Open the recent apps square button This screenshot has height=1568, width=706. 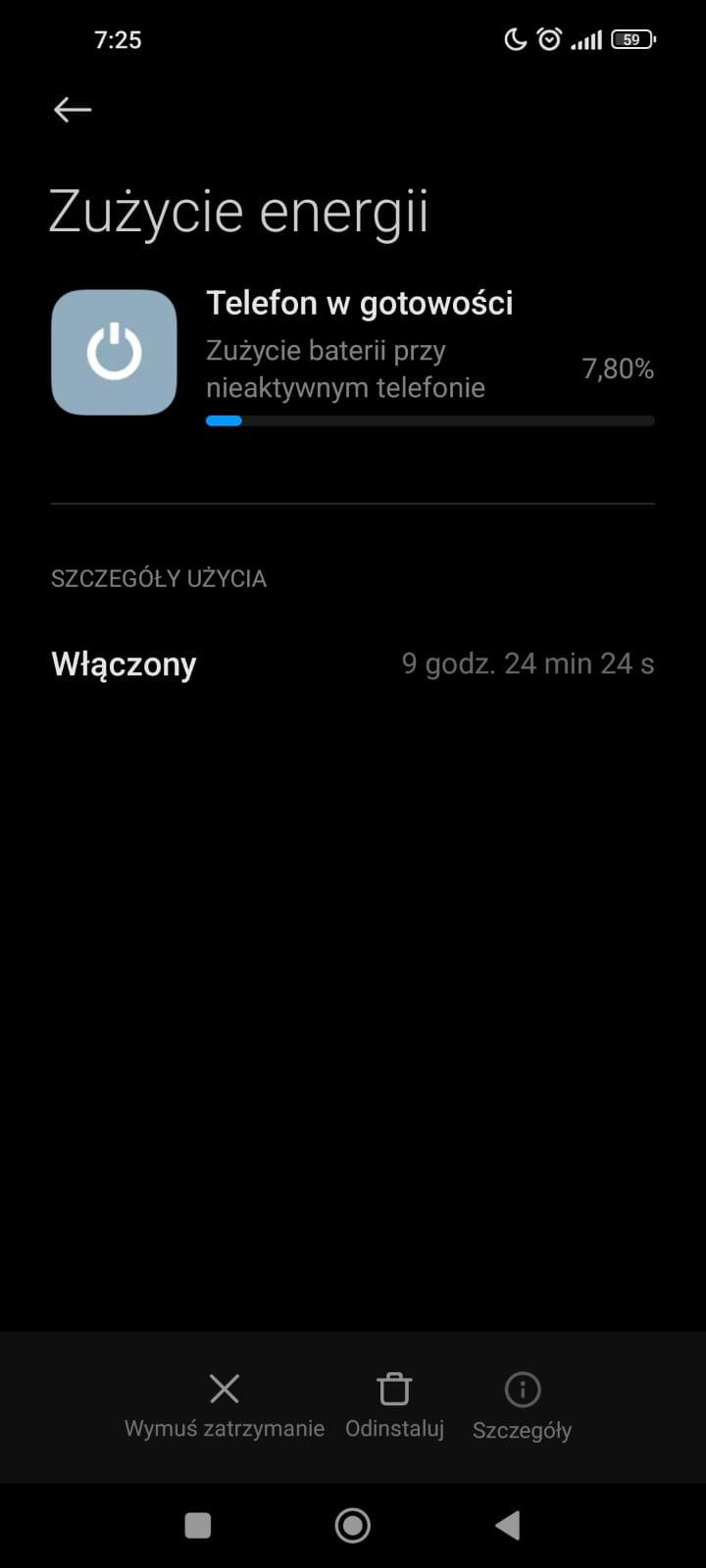(198, 1525)
